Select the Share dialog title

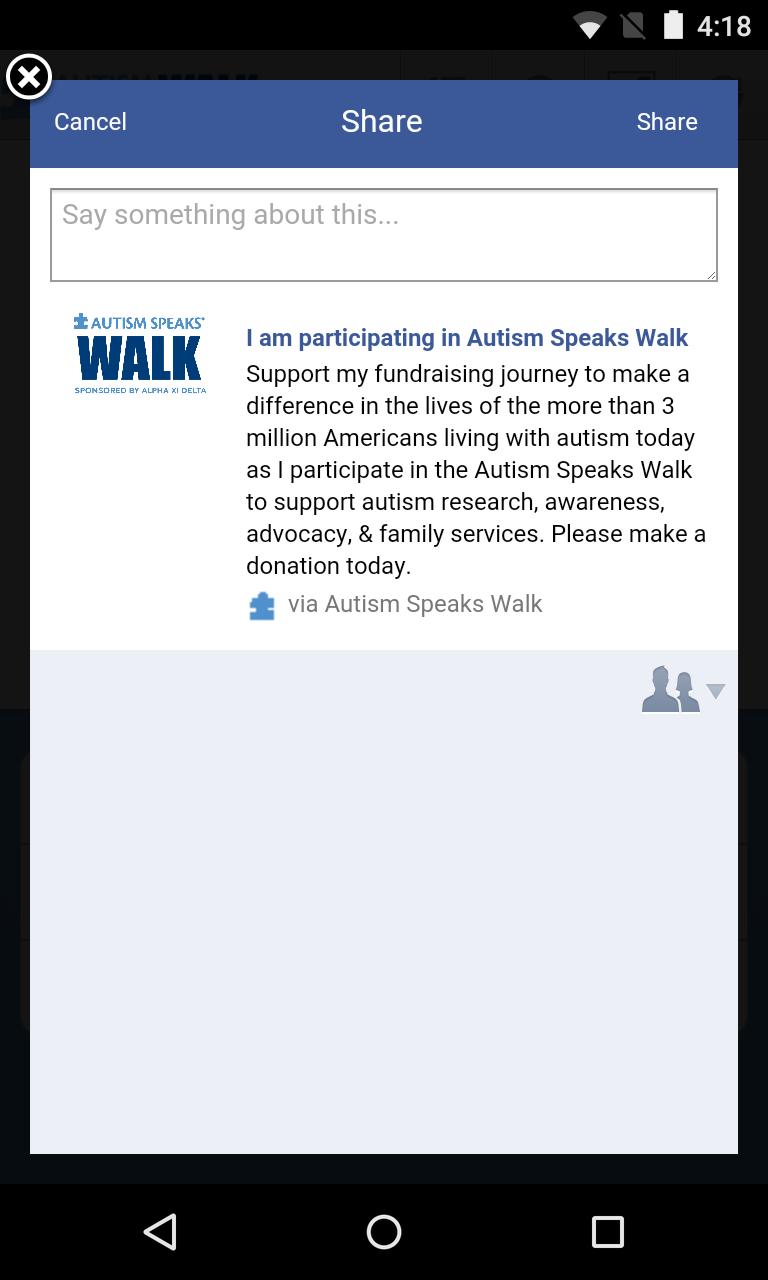click(382, 121)
